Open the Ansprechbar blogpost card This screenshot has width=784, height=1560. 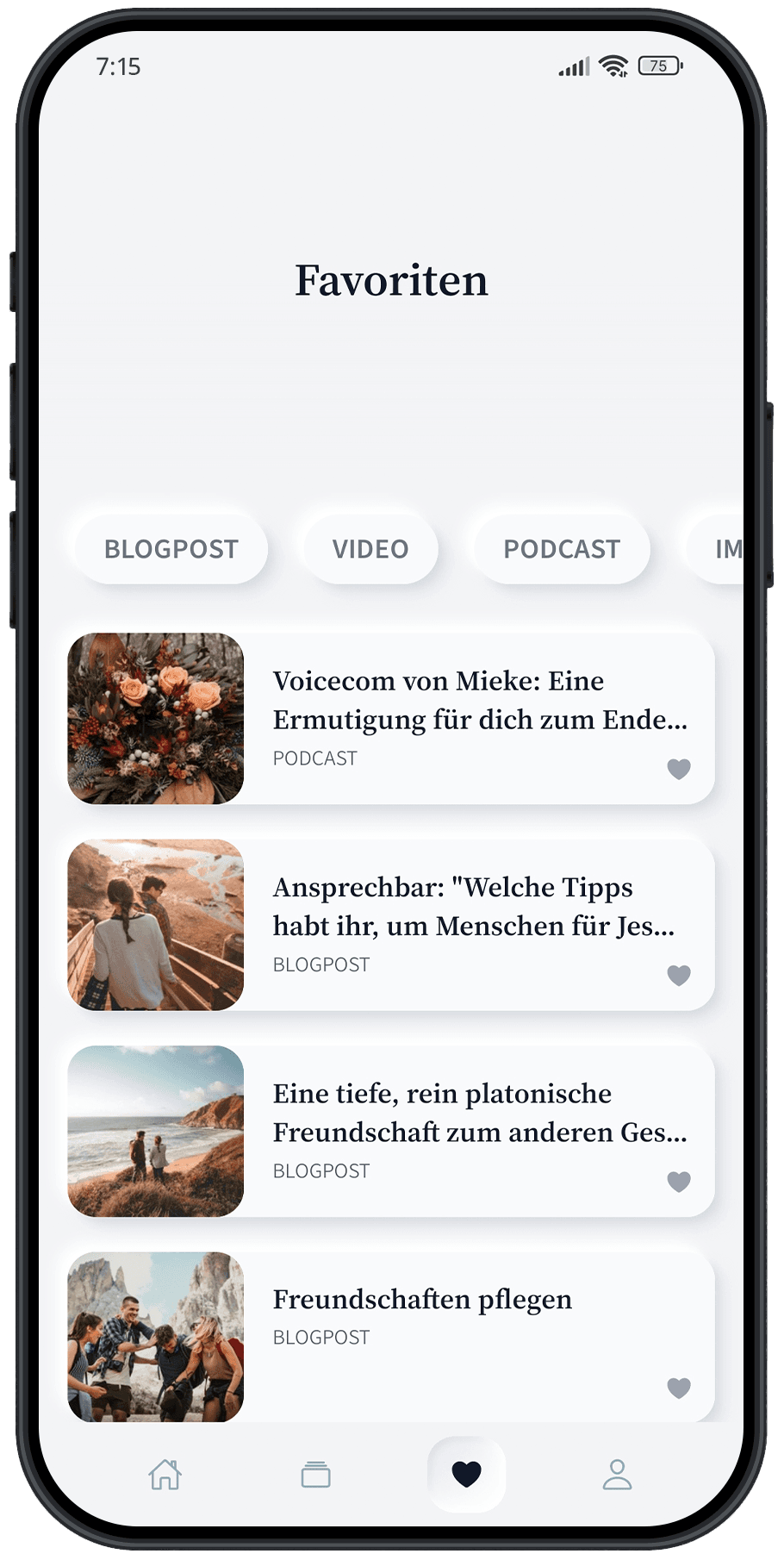tap(465, 907)
